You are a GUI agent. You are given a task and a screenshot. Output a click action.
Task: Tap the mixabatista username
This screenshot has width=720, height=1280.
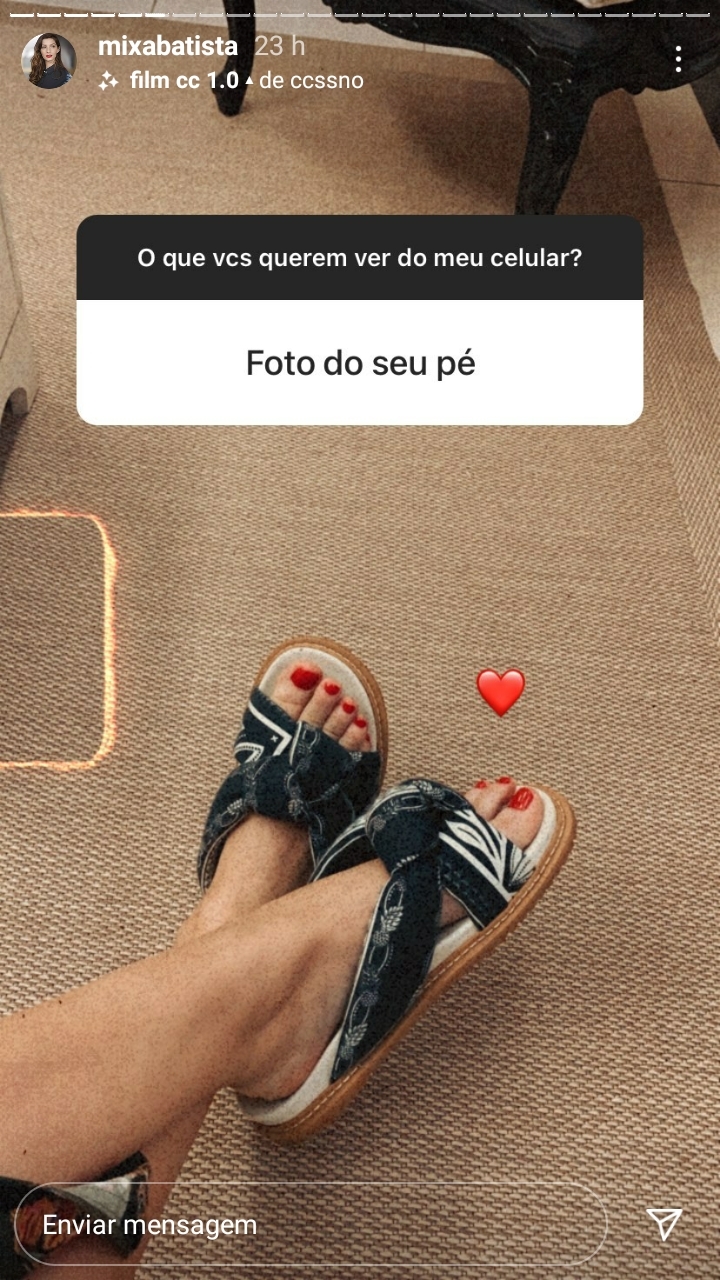point(168,46)
